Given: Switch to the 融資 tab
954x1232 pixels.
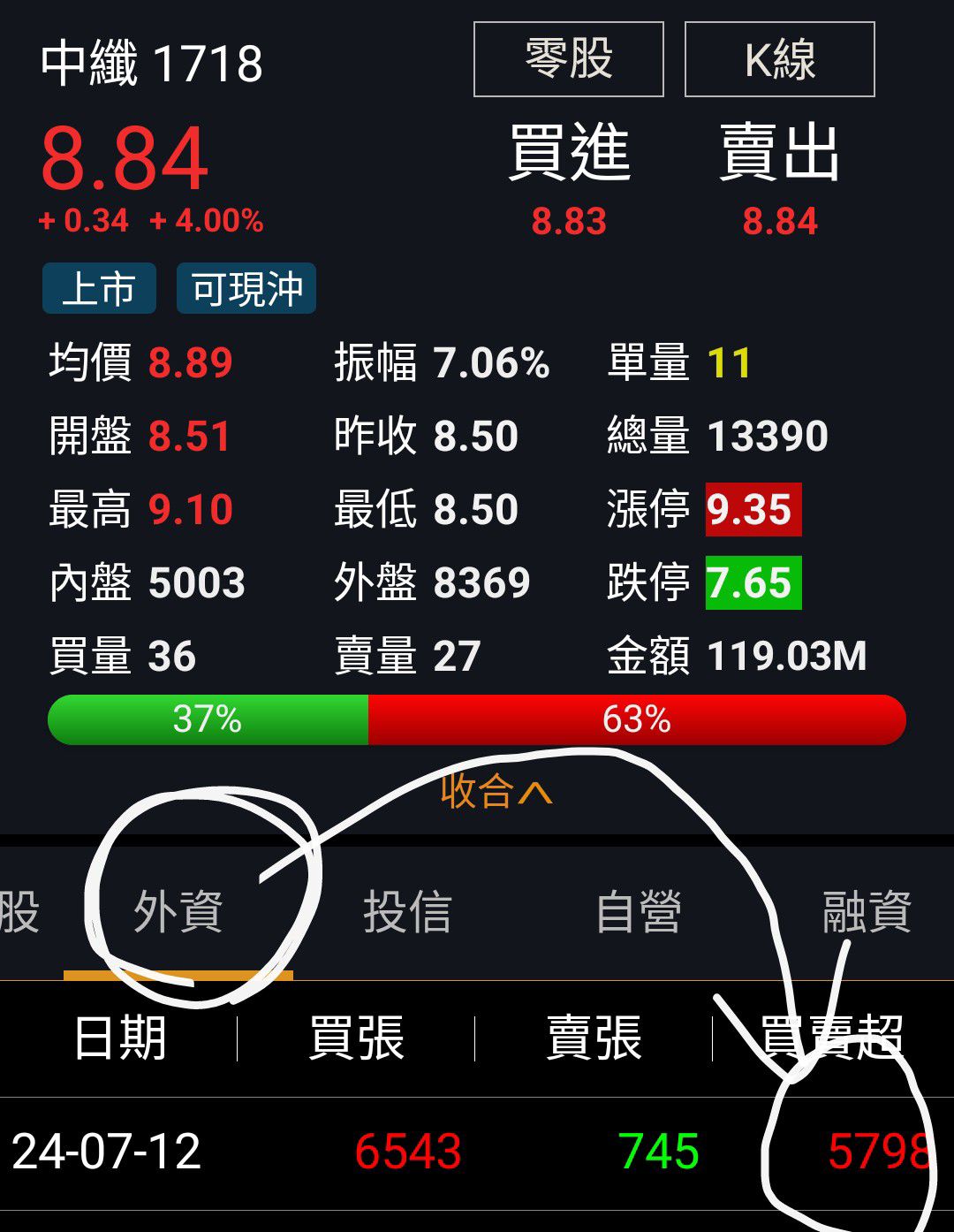Looking at the screenshot, I should pos(866,912).
